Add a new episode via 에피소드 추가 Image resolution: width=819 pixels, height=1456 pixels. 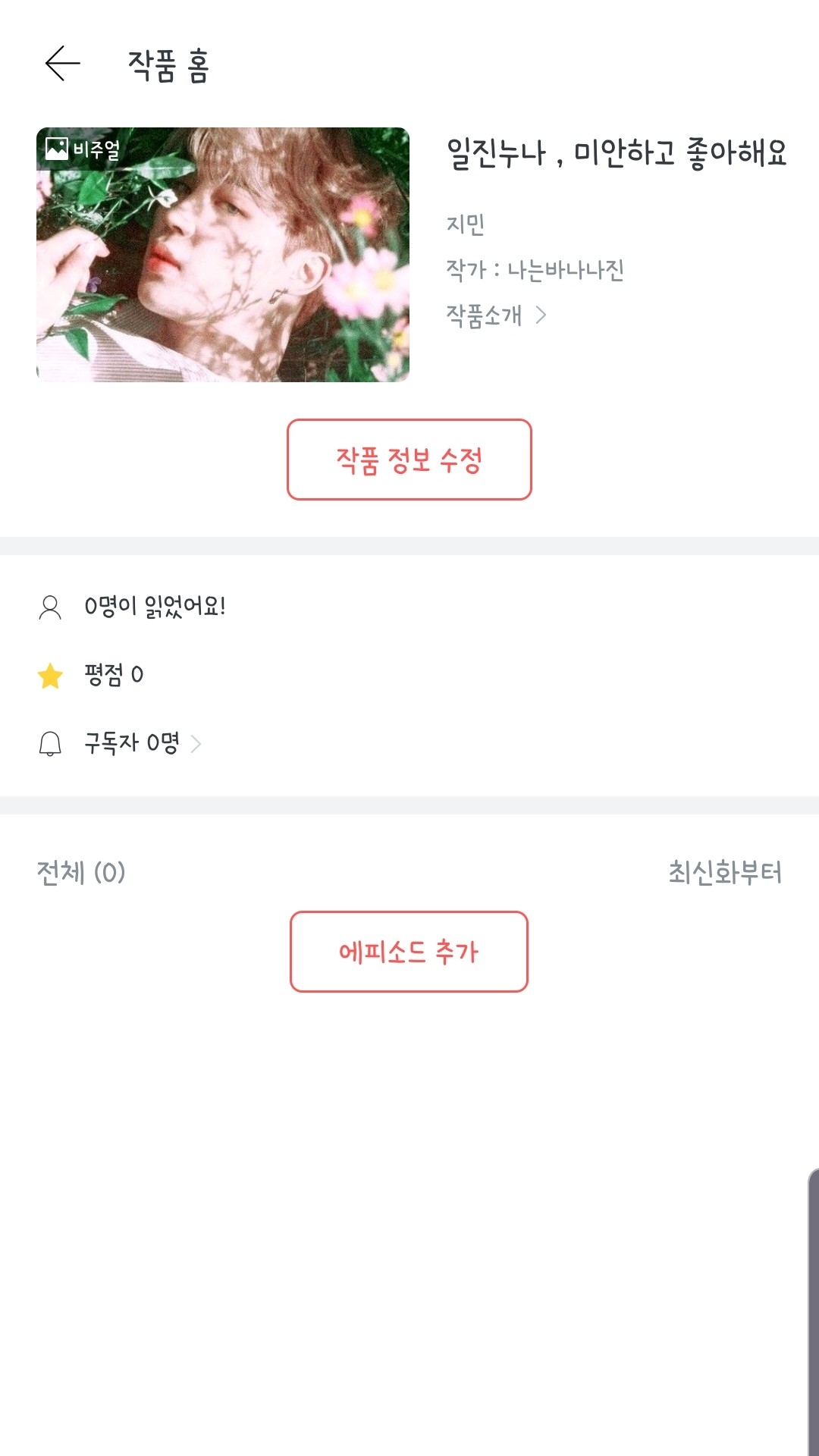409,952
